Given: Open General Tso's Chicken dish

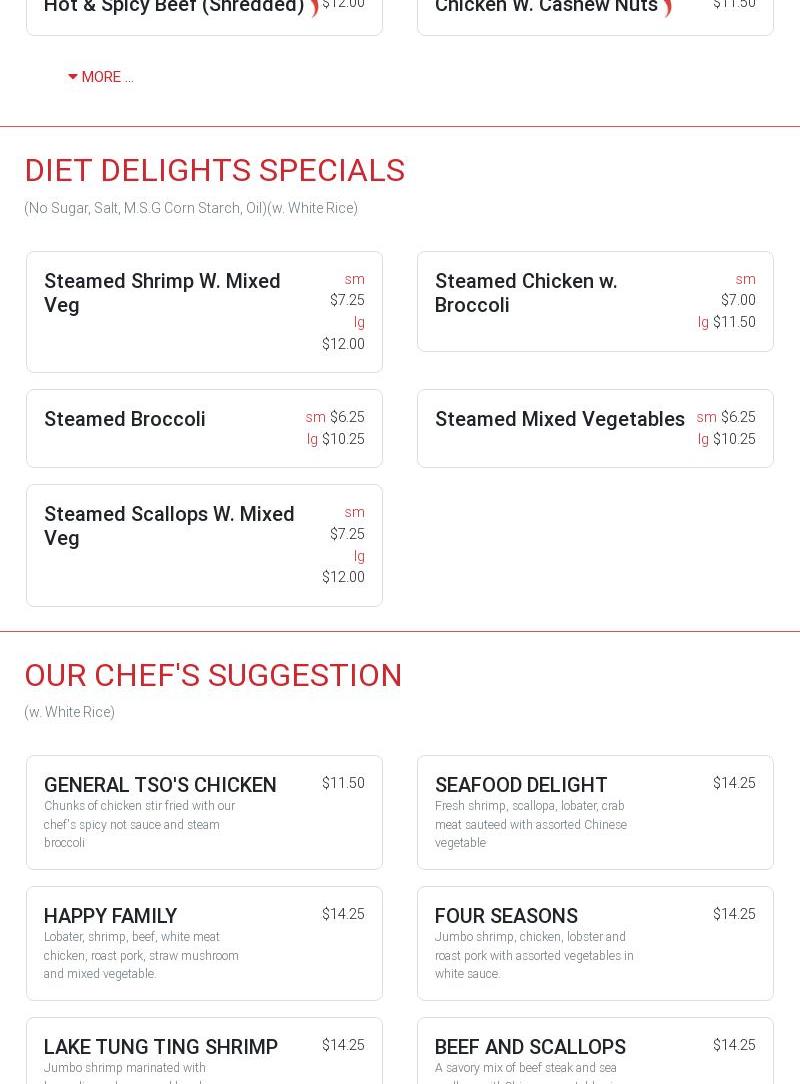Looking at the screenshot, I should tap(160, 786).
